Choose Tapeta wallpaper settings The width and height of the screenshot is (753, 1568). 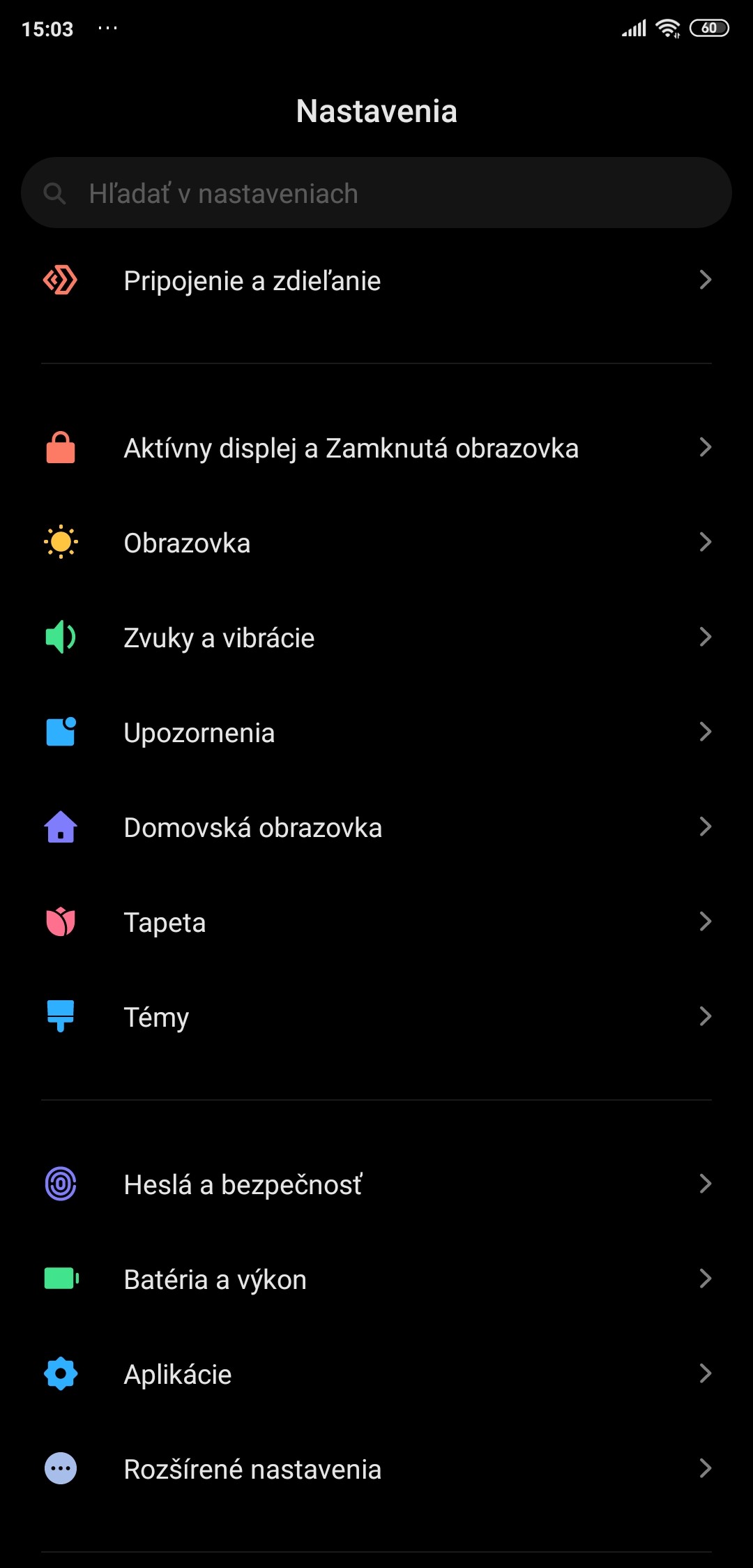376,922
